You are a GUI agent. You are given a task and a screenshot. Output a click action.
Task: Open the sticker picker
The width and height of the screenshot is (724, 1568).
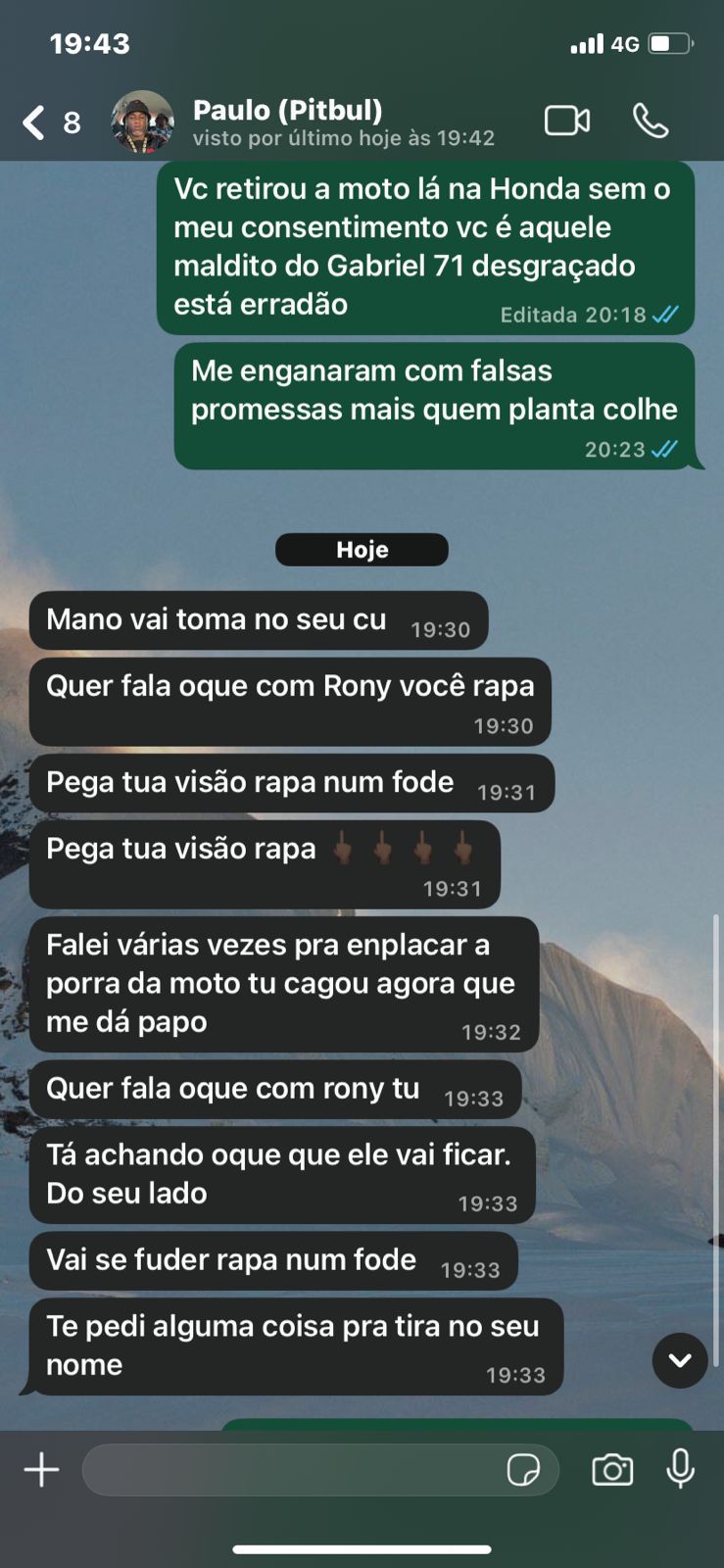point(523,1470)
